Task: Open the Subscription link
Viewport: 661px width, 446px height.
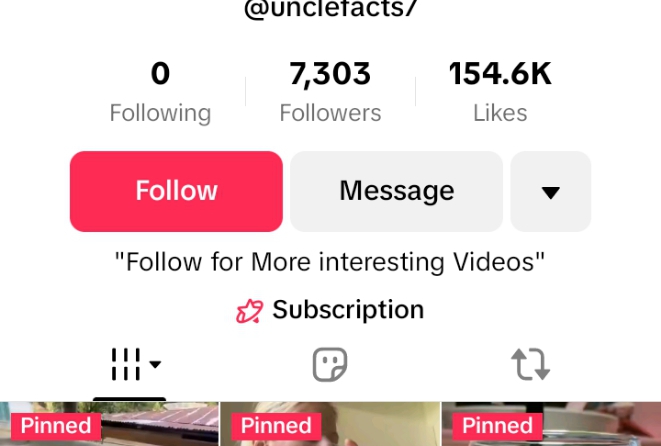Action: coord(330,311)
